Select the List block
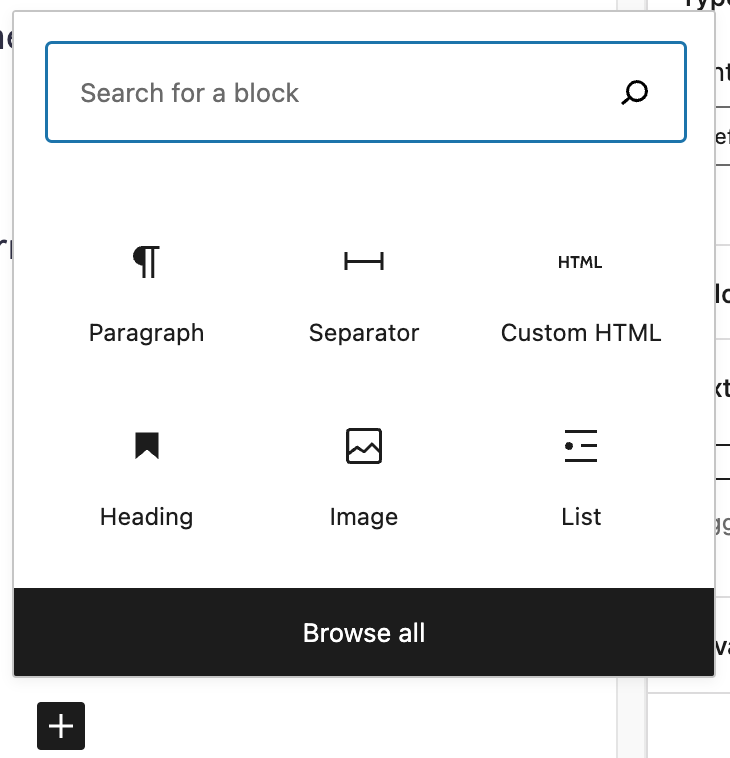The width and height of the screenshot is (730, 758). pyautogui.click(x=581, y=477)
